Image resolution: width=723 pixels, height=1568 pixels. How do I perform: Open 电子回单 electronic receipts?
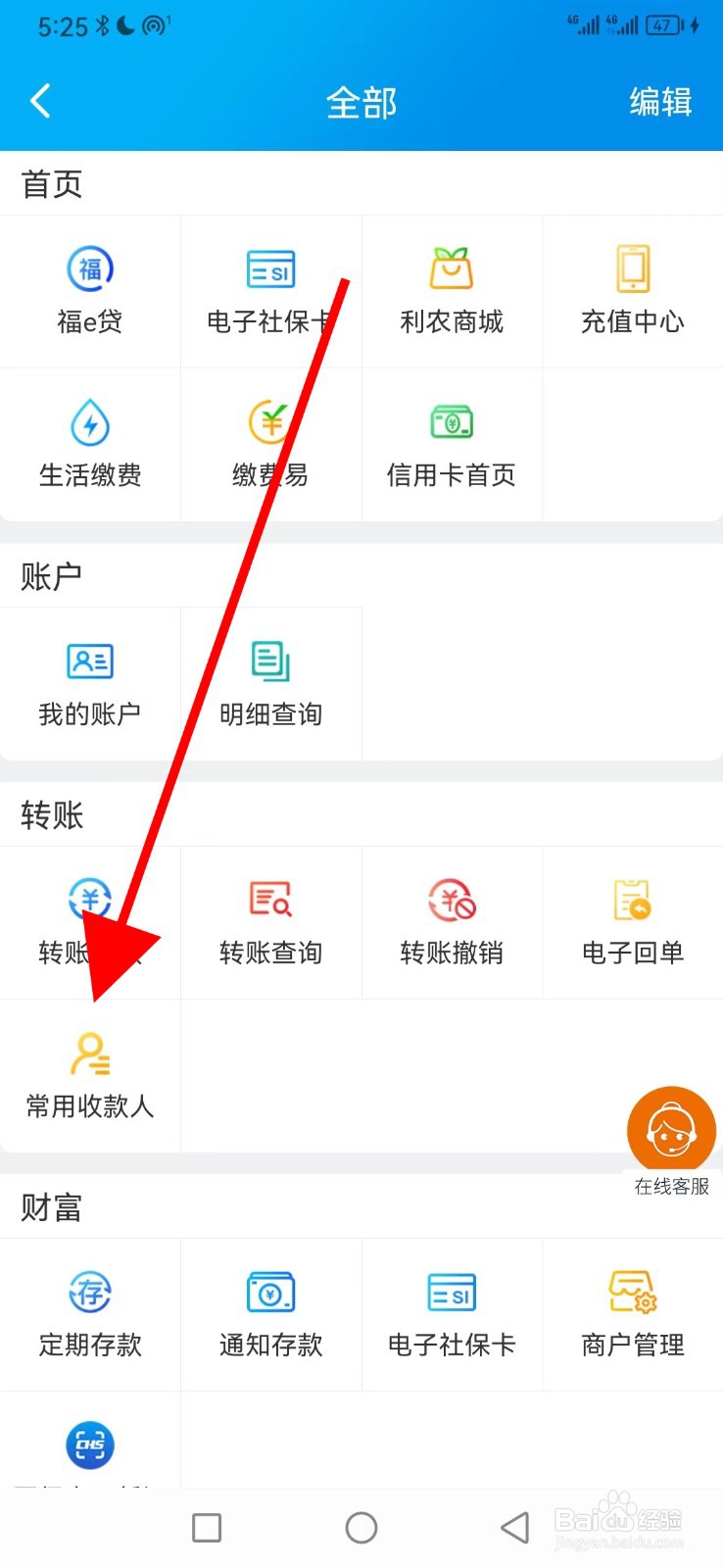tap(632, 922)
